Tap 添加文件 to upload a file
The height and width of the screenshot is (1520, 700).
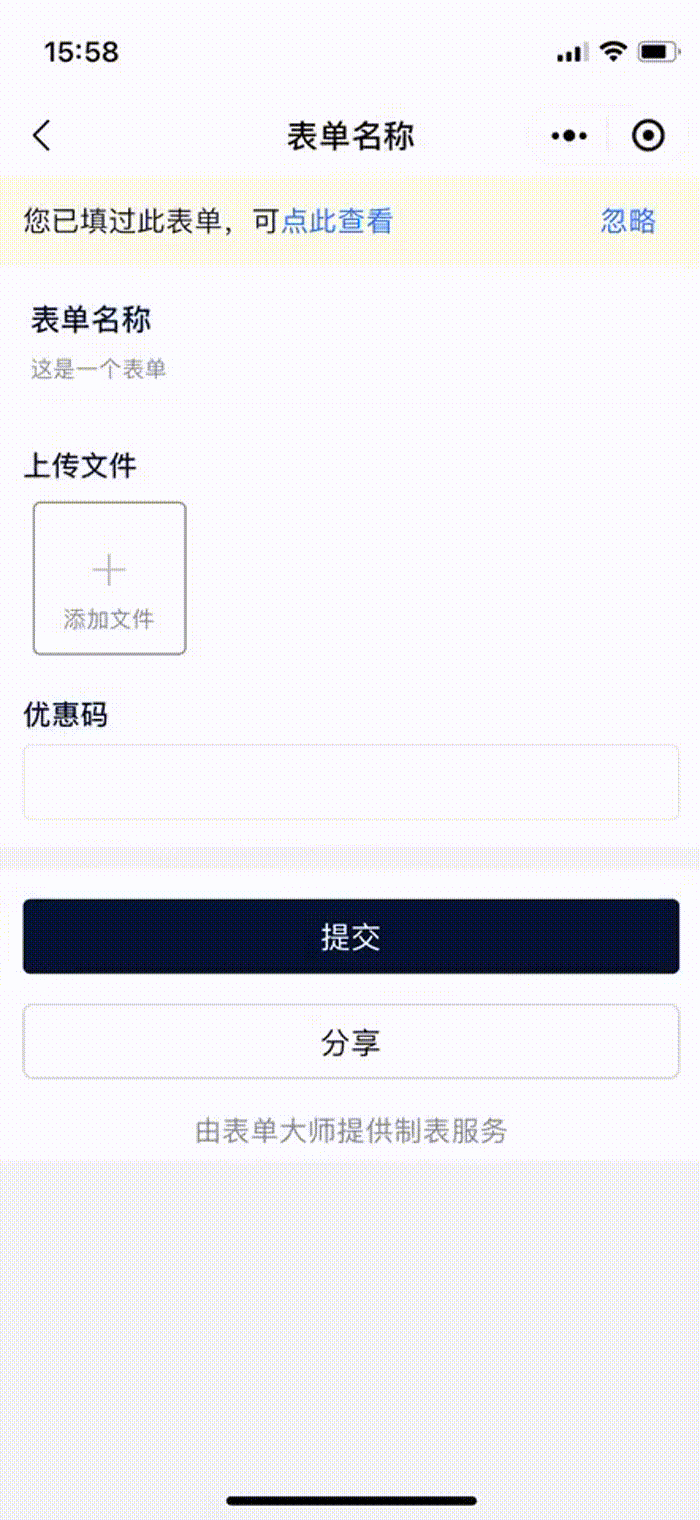pyautogui.click(x=109, y=579)
